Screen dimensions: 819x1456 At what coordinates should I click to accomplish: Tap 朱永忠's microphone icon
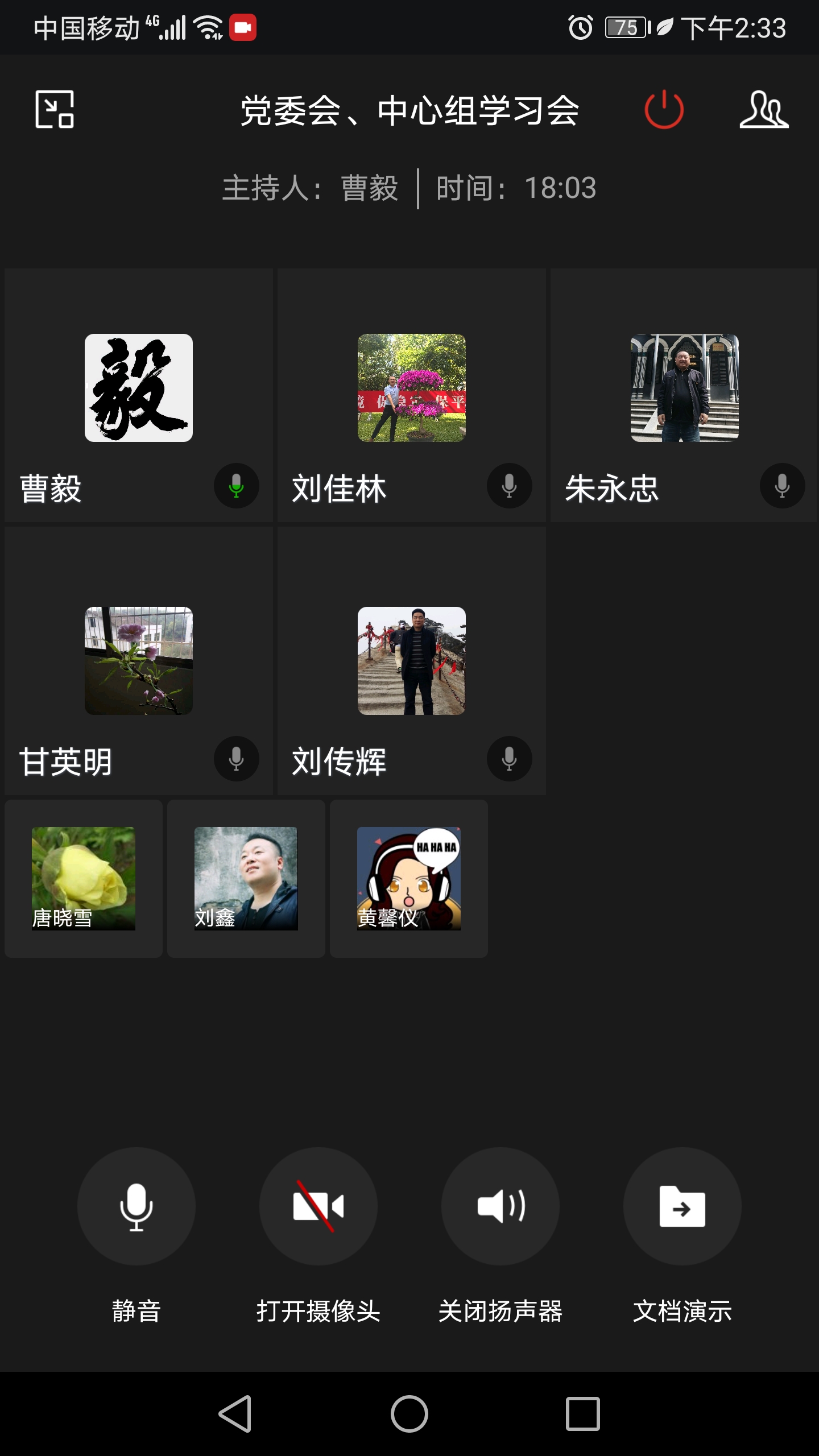click(782, 486)
